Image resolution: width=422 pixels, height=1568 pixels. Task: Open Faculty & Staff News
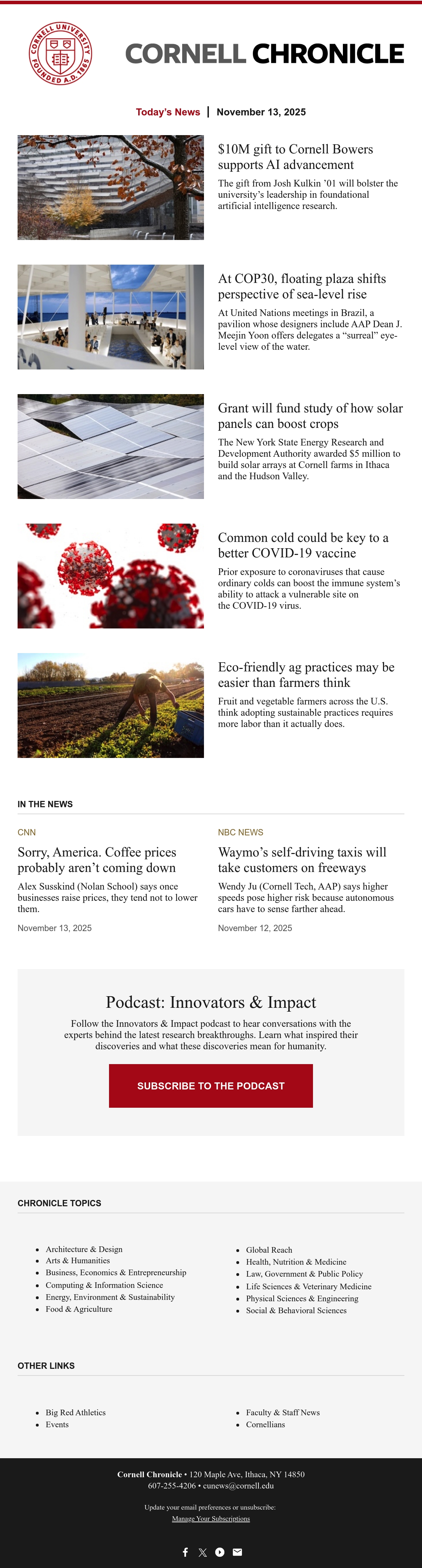pos(283,1412)
